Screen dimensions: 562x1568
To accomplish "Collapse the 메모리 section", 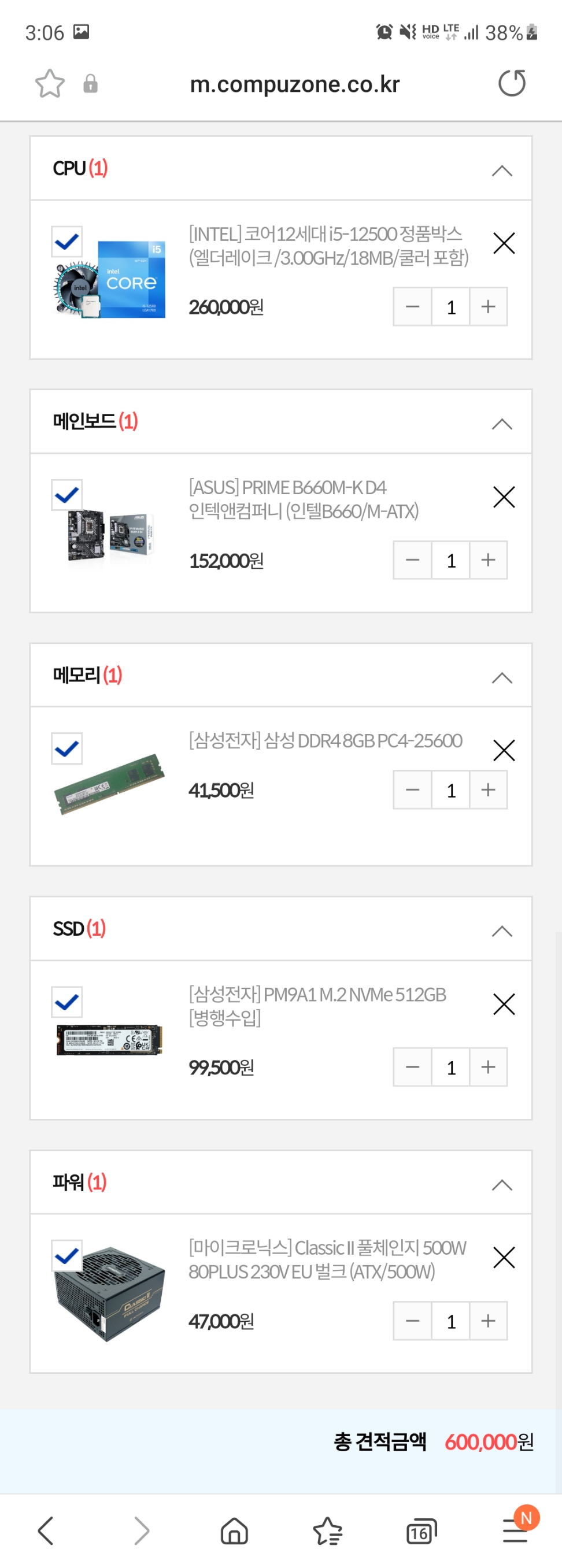I will (502, 677).
